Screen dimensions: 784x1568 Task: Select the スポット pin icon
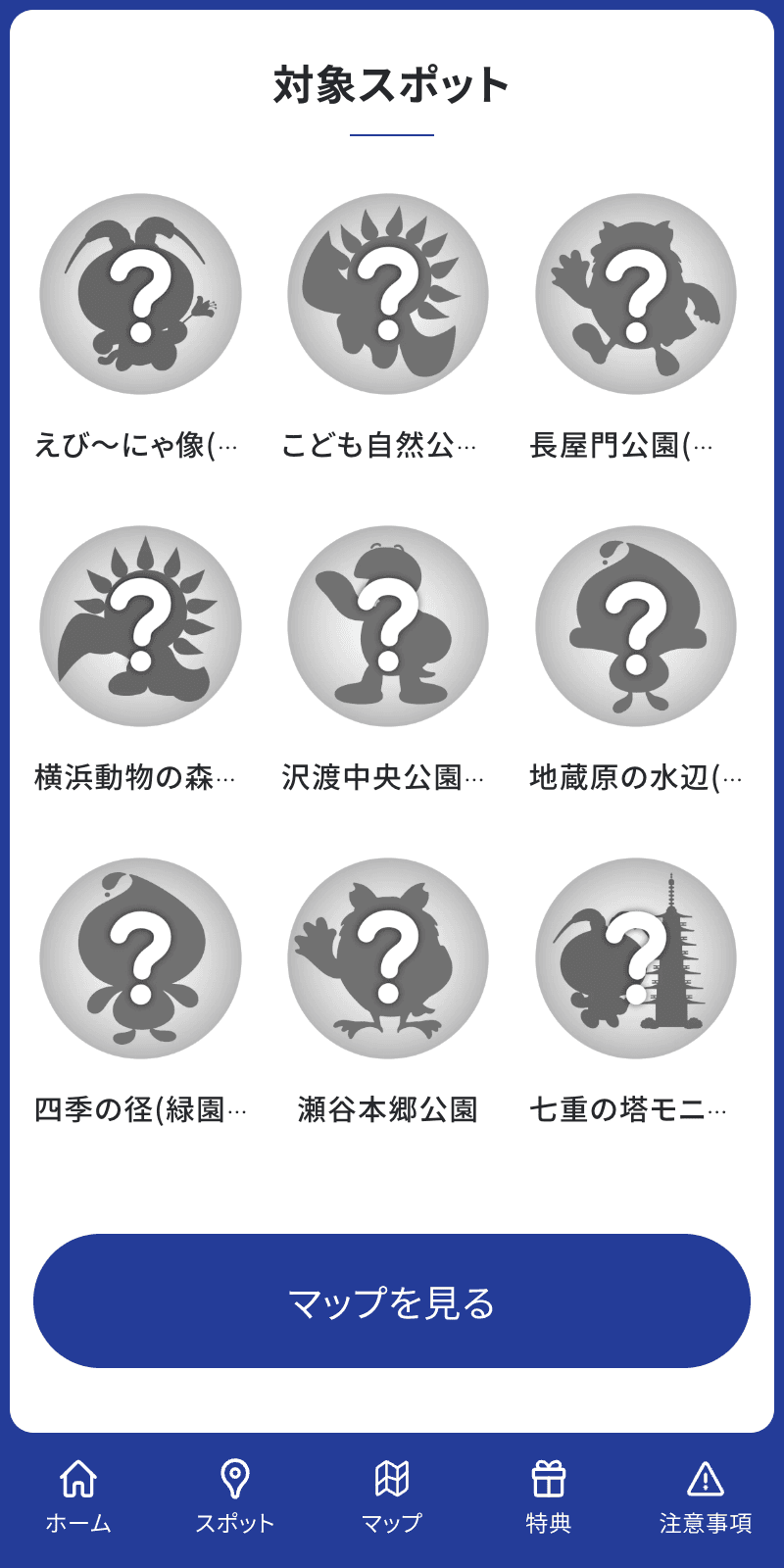pos(235,1480)
